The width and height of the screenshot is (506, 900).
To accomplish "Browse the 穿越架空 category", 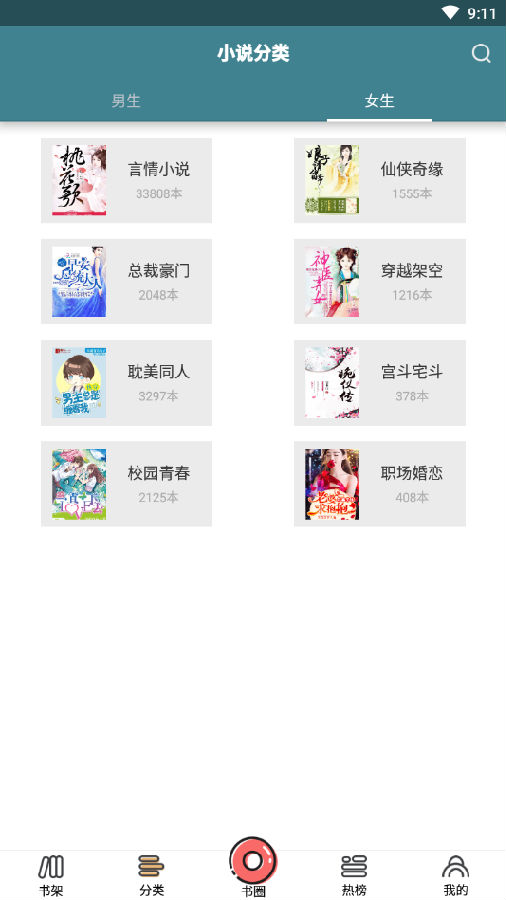I will (x=380, y=281).
